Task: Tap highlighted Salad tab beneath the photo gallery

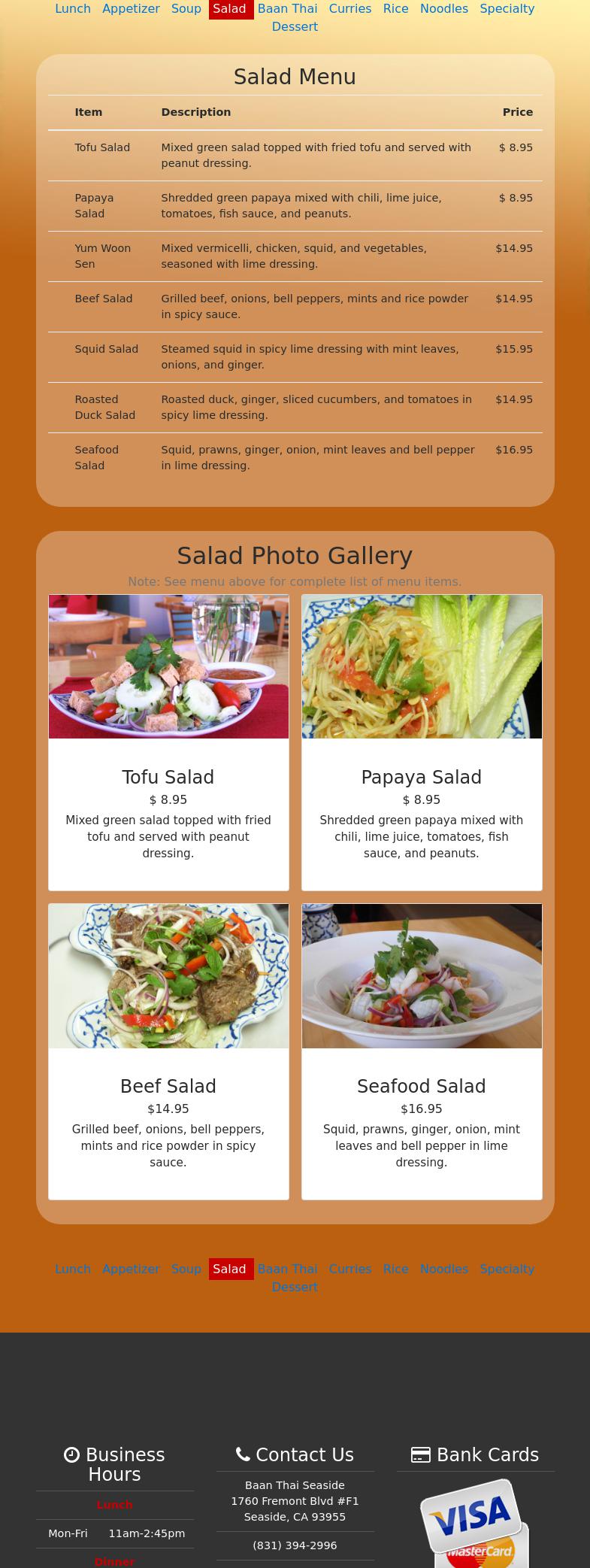Action: click(229, 1269)
